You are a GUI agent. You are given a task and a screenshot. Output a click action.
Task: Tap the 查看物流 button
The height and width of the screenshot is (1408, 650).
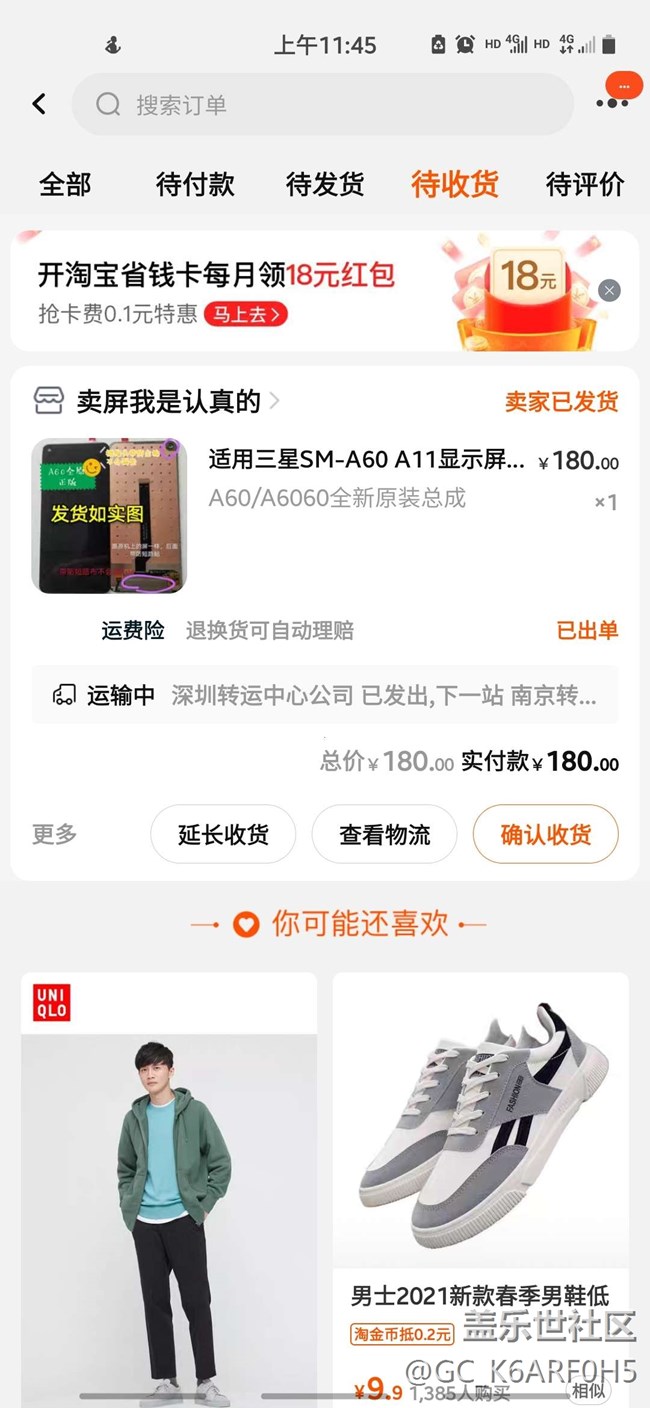(384, 834)
